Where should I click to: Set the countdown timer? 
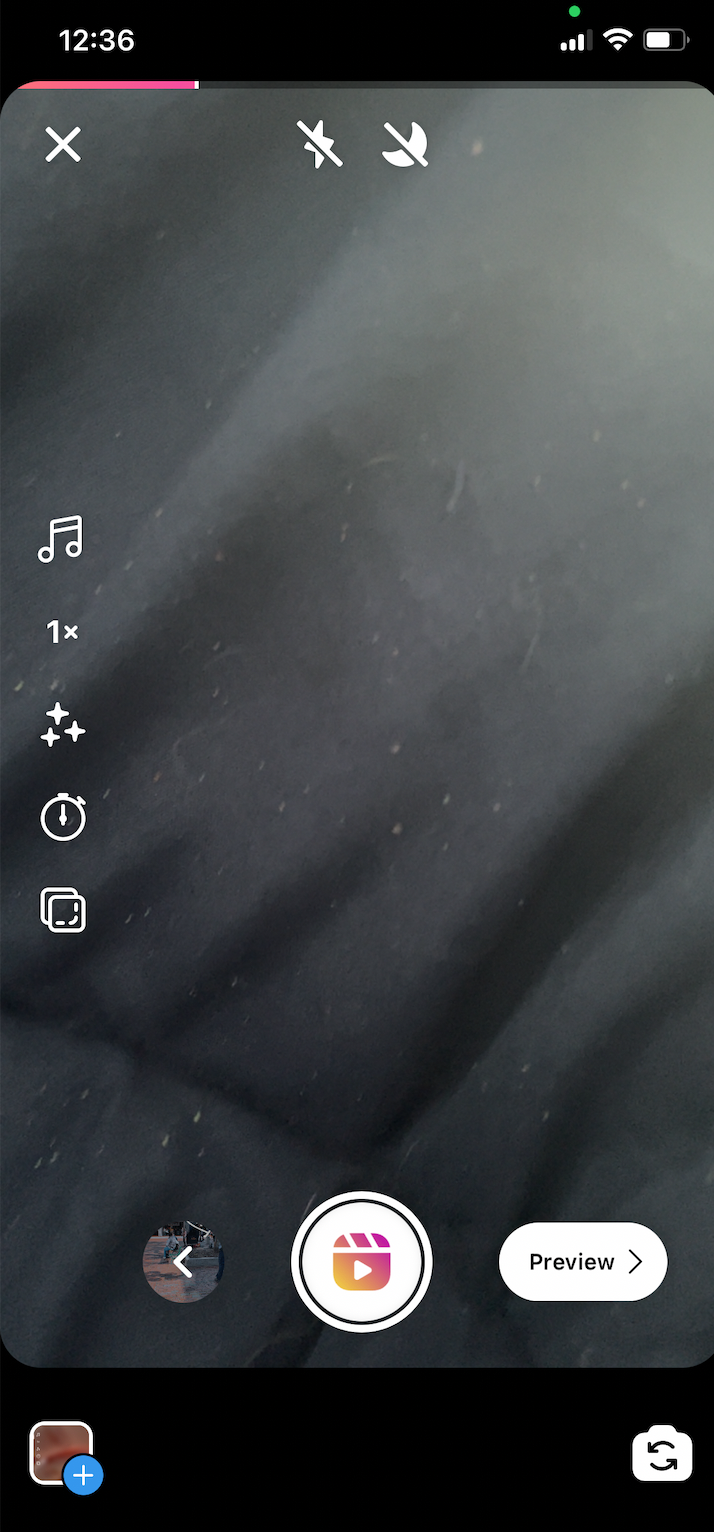pos(63,817)
